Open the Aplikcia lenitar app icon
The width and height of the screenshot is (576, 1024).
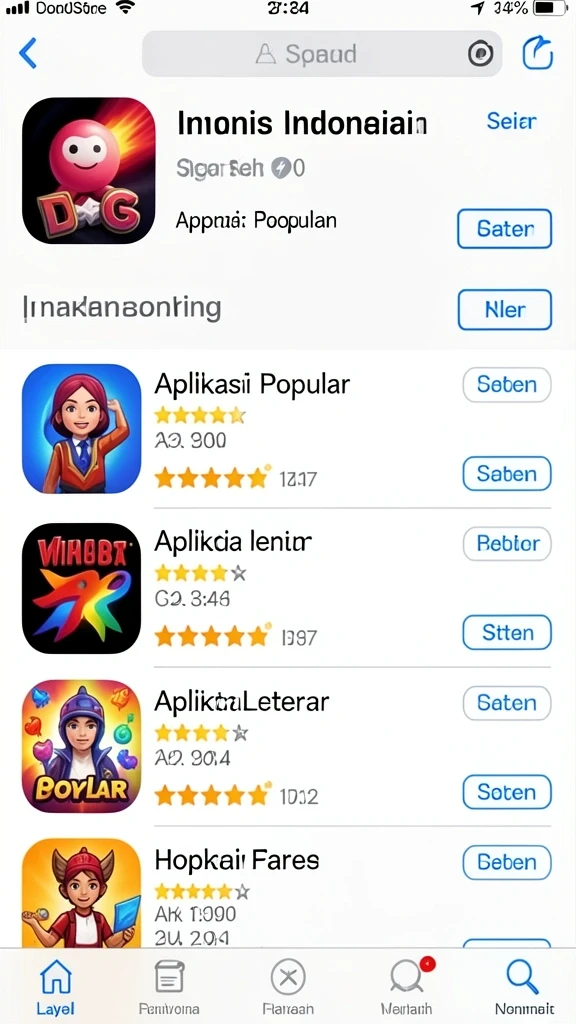(x=82, y=588)
